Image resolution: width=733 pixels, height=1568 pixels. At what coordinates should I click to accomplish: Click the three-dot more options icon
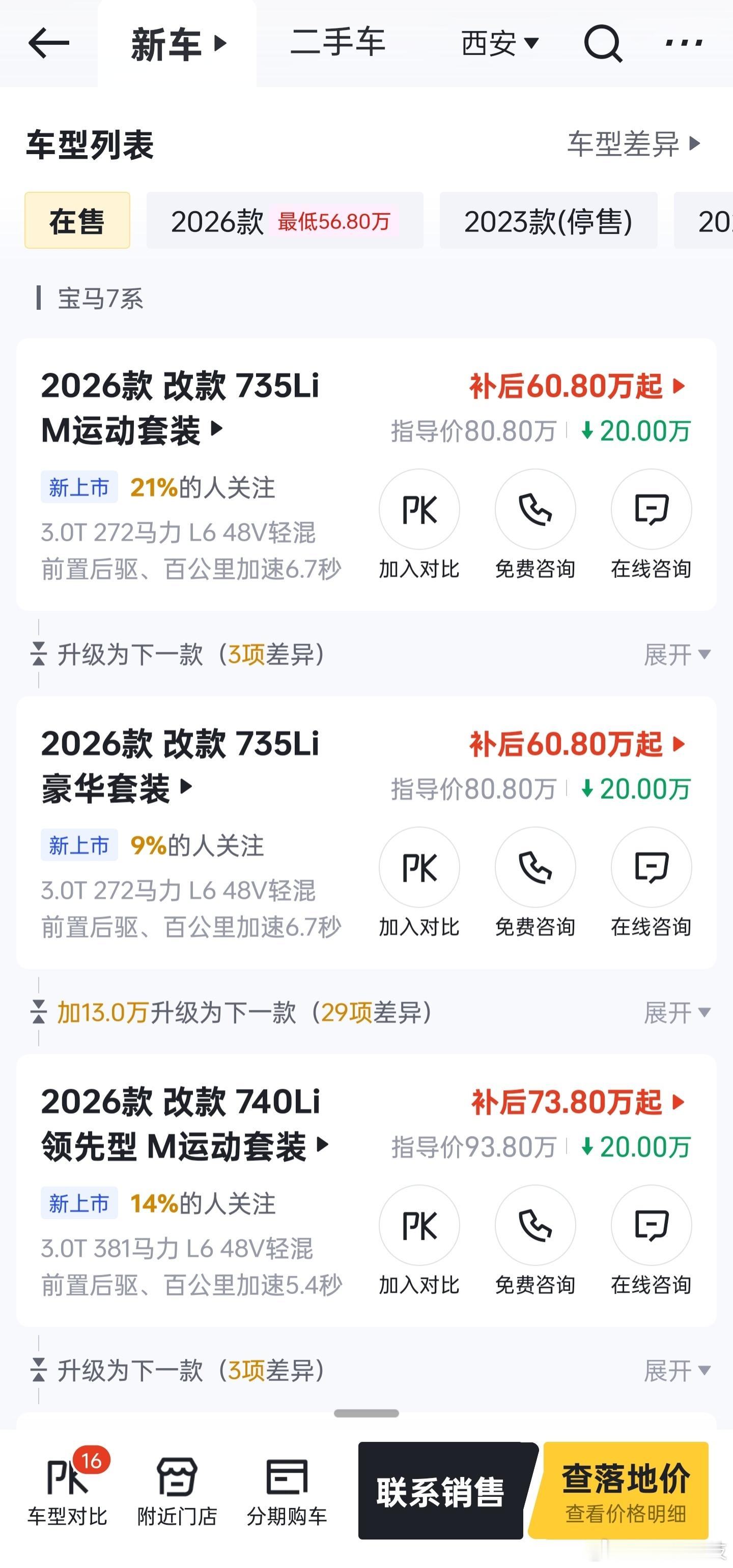(x=683, y=44)
